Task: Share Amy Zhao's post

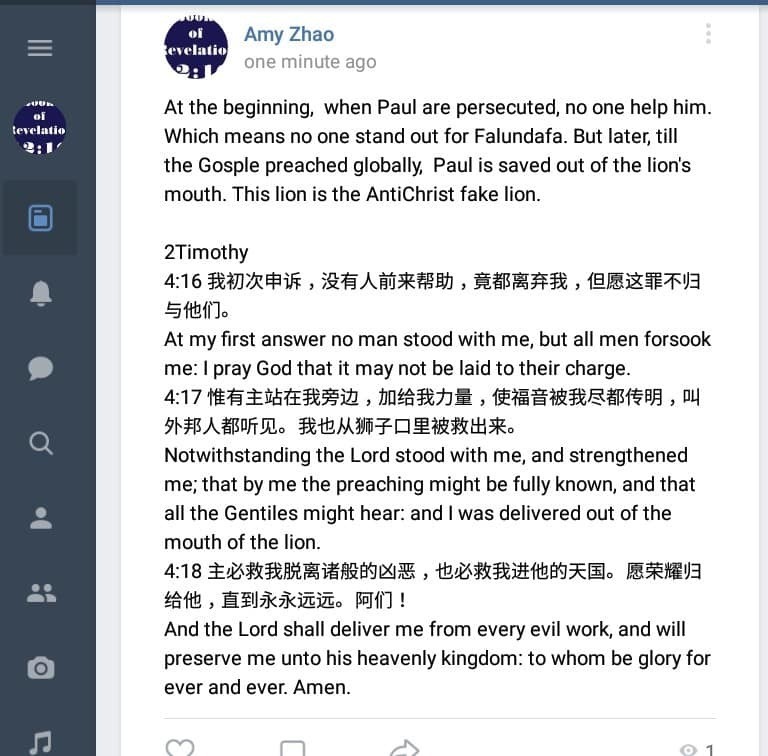Action: (x=404, y=748)
